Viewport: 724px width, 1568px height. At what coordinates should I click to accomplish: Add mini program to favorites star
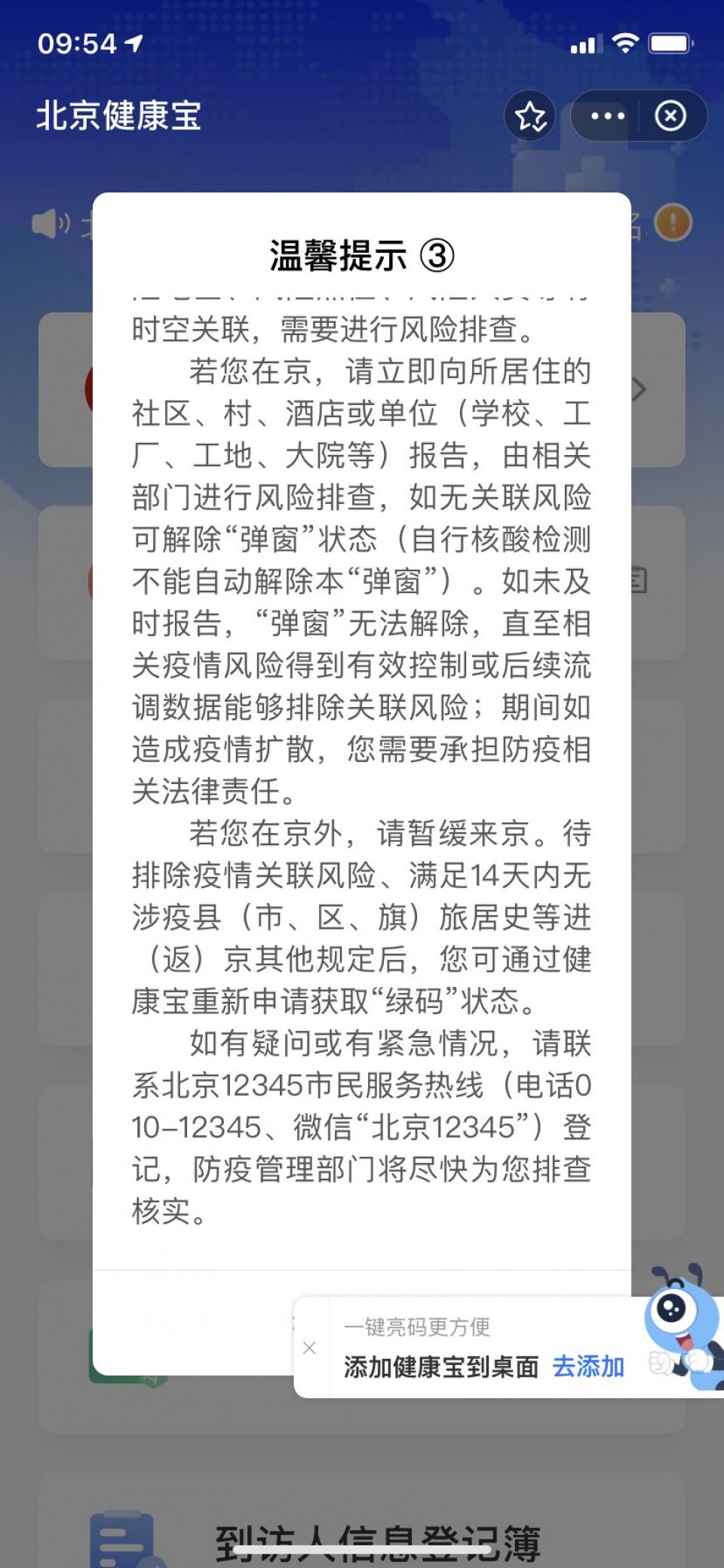pos(530,116)
